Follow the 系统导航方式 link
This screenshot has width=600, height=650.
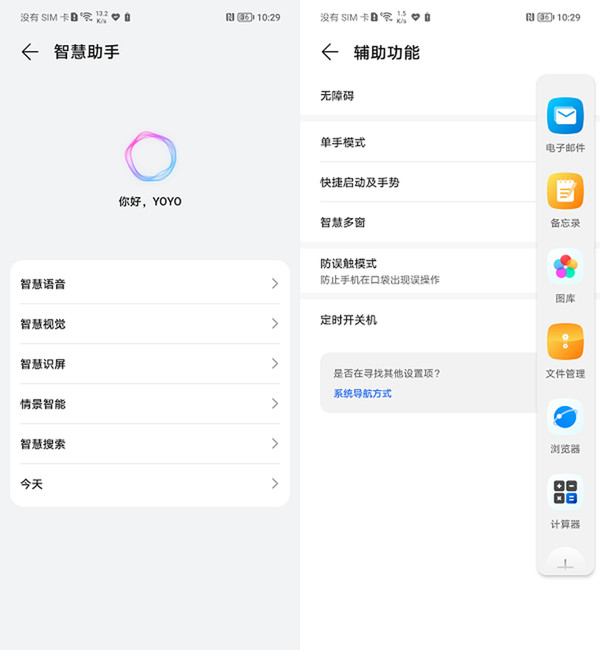[363, 393]
